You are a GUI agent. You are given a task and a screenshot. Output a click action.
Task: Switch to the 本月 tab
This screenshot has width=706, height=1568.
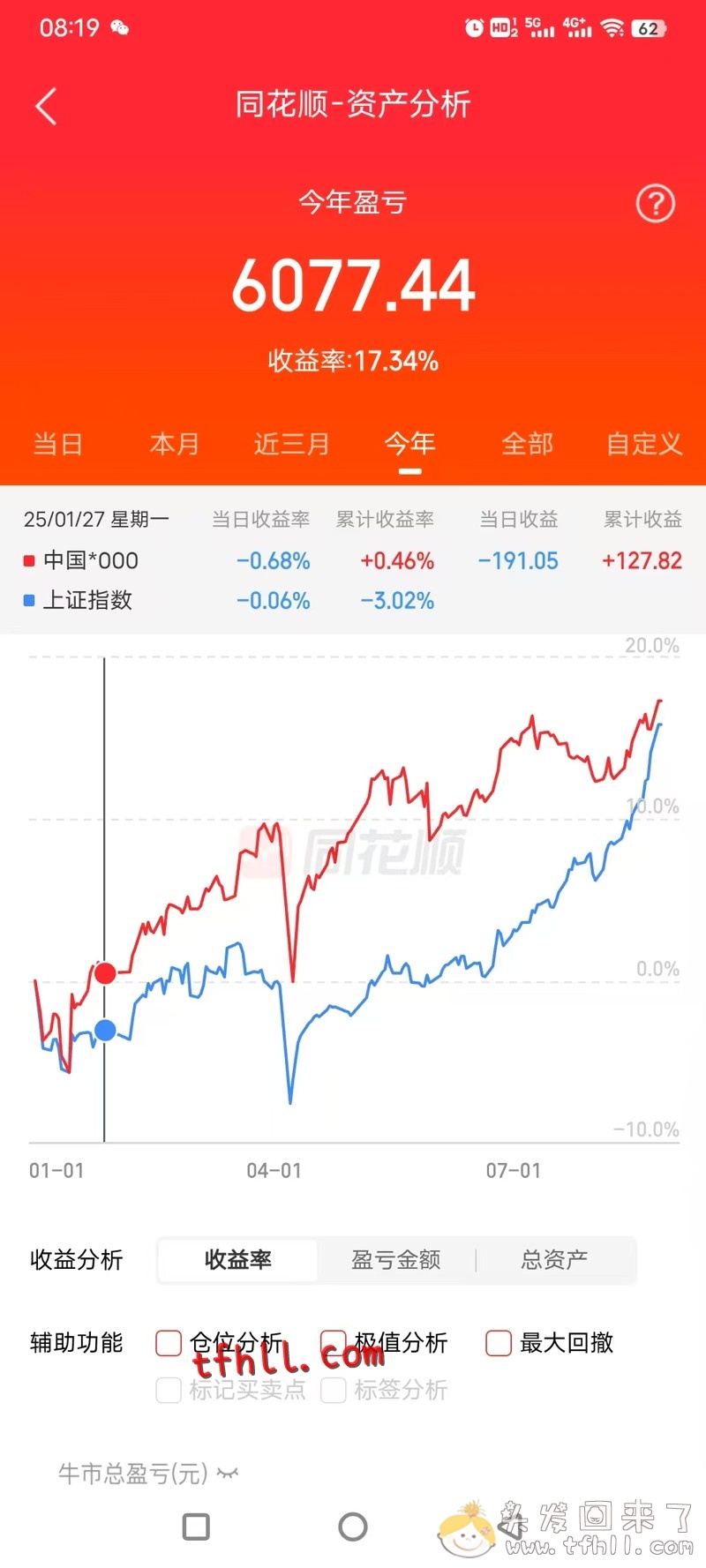point(175,444)
